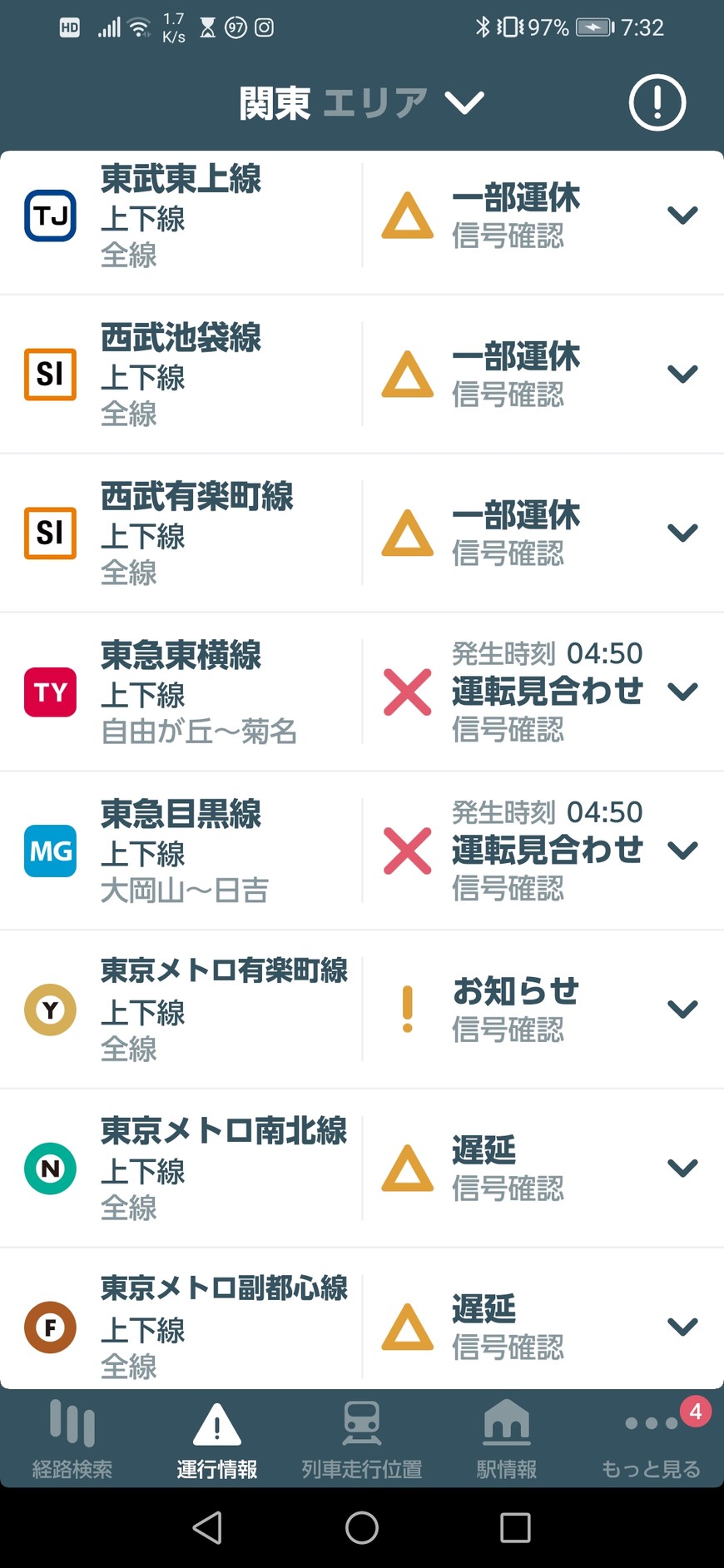Switch to the 駅情報 tab
The height and width of the screenshot is (1568, 724).
(x=506, y=1440)
